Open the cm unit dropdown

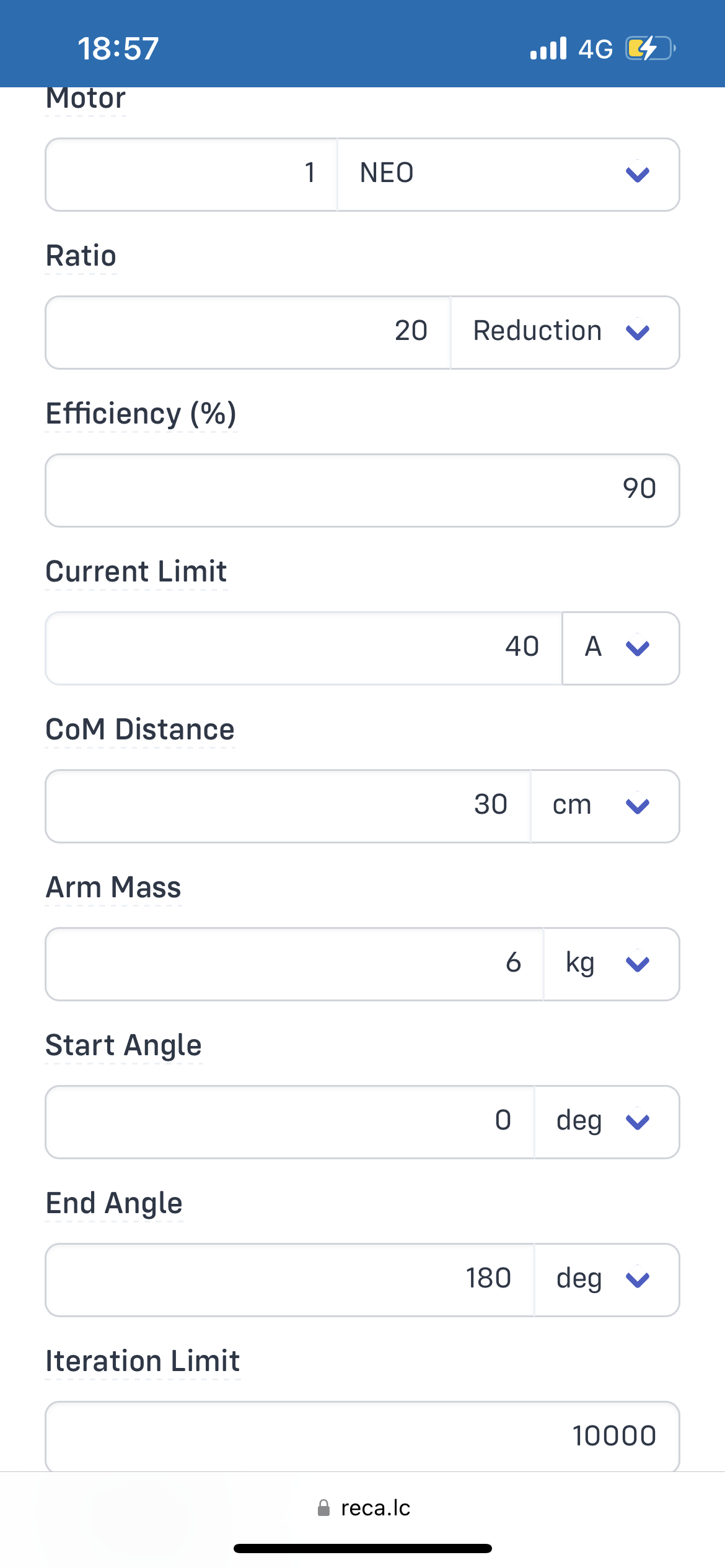coord(605,806)
